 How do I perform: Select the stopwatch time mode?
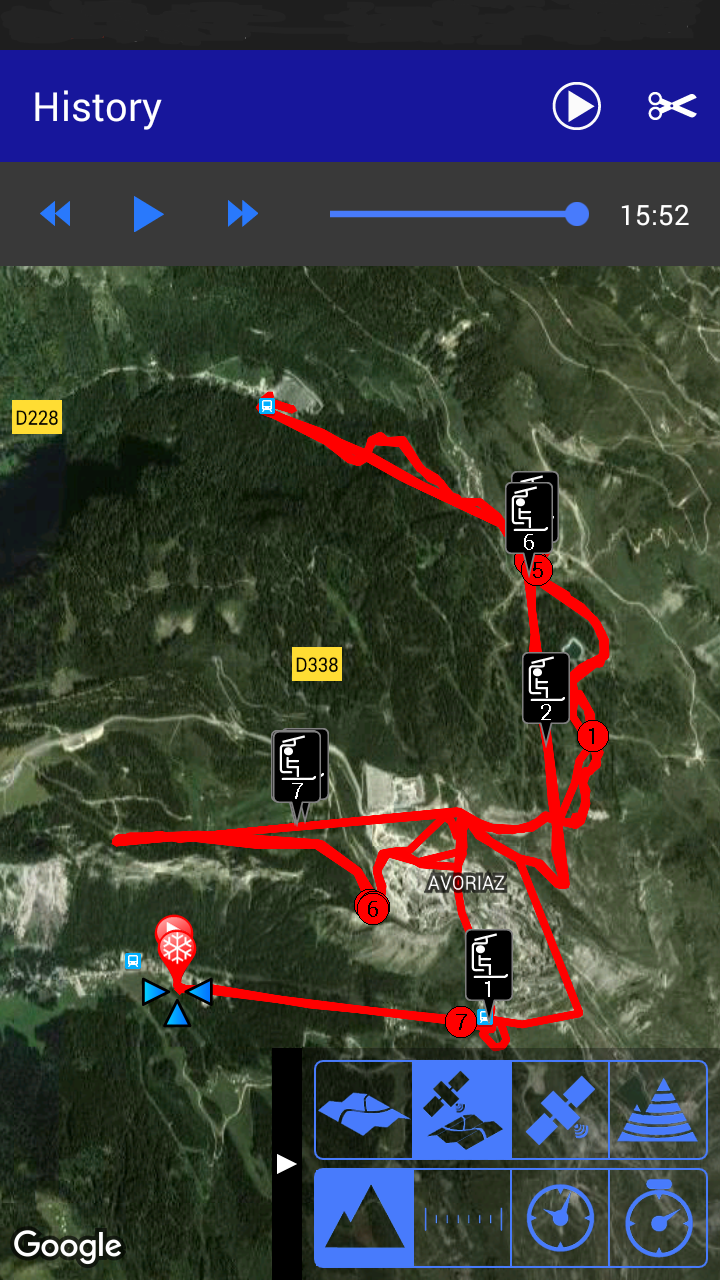(x=657, y=1218)
